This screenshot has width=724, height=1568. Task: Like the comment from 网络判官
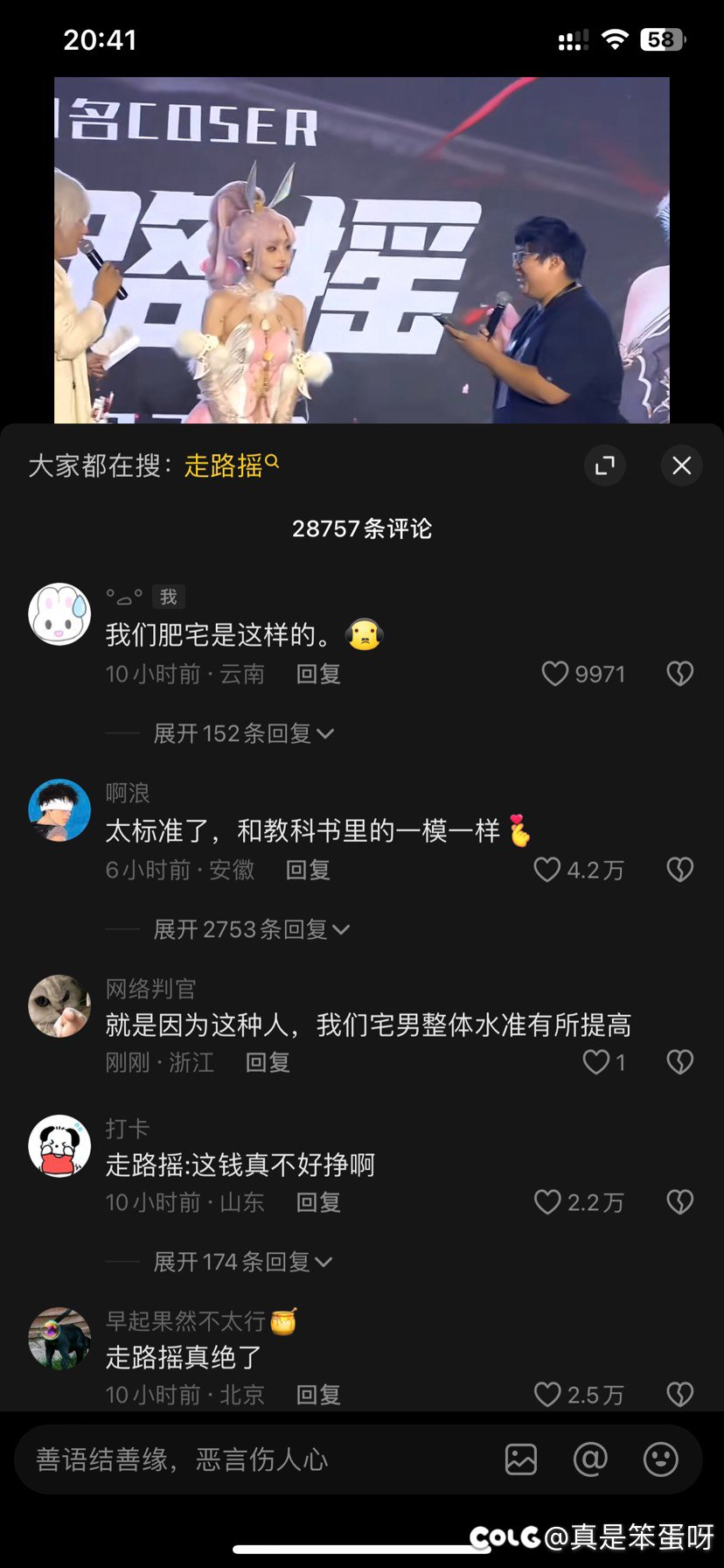(596, 1062)
